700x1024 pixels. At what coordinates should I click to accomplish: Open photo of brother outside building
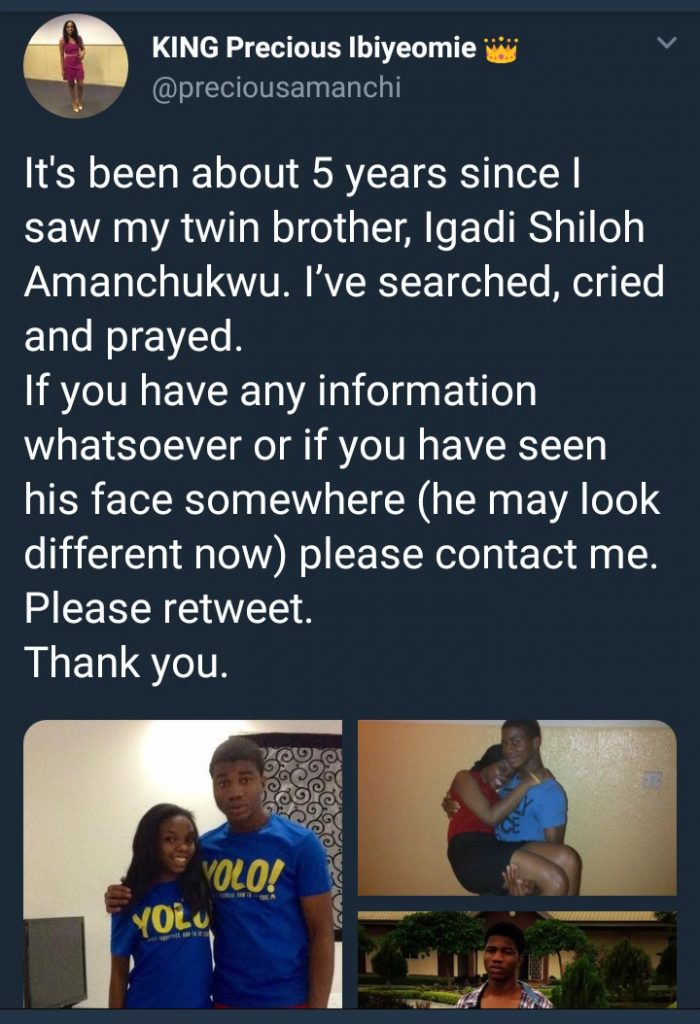(516, 959)
